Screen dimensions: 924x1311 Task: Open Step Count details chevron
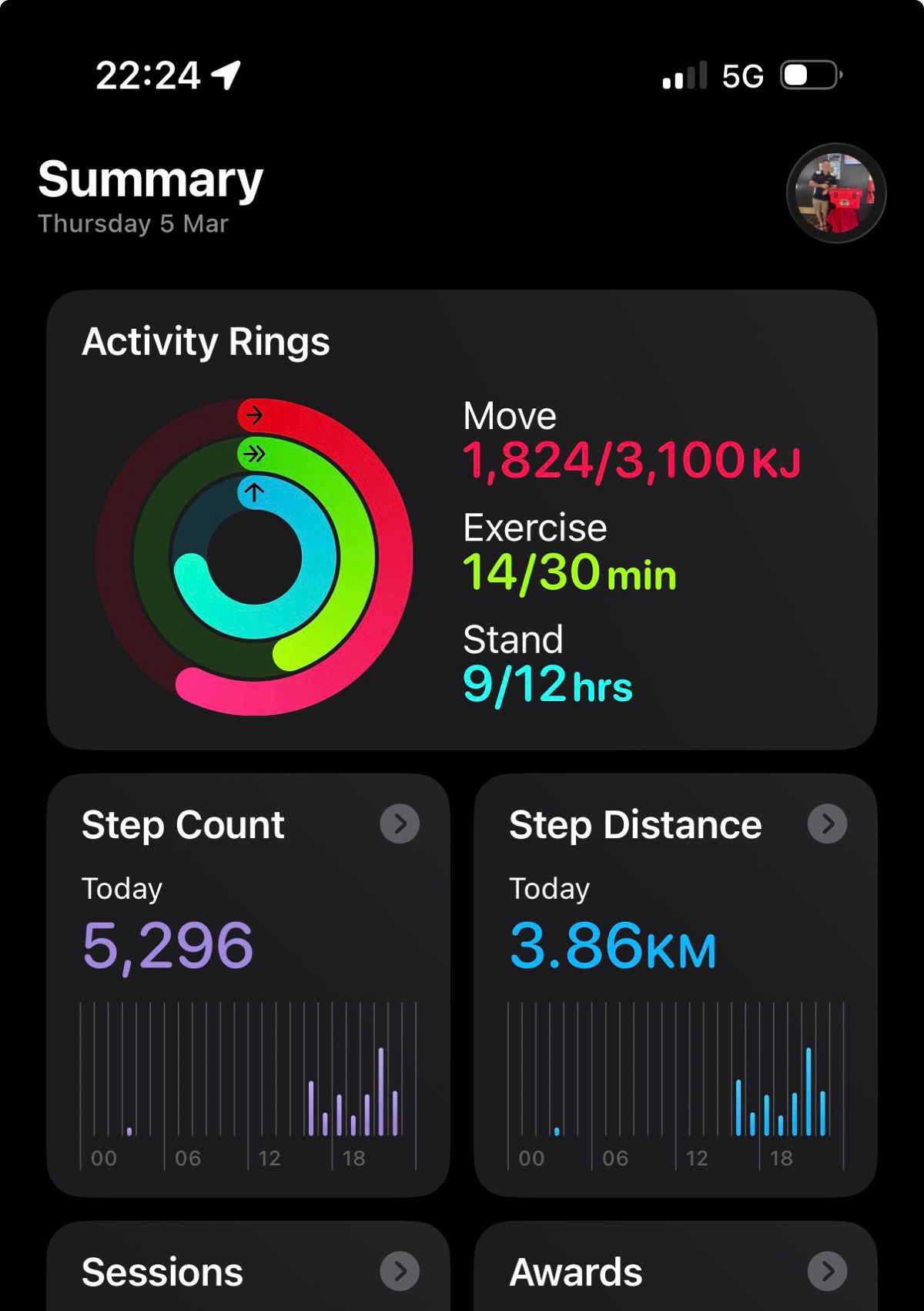400,824
